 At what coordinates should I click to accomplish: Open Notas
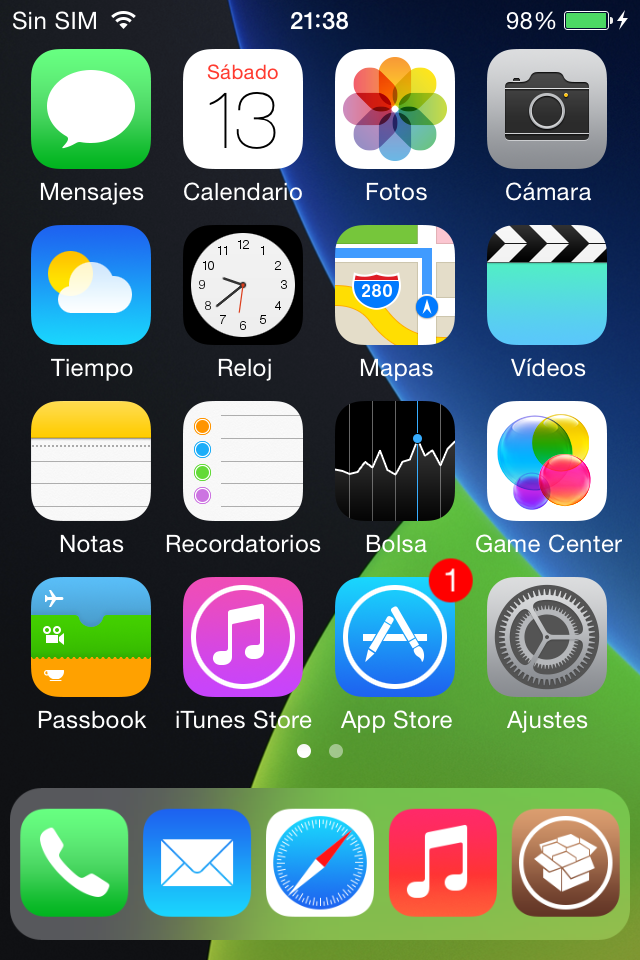coord(91,461)
